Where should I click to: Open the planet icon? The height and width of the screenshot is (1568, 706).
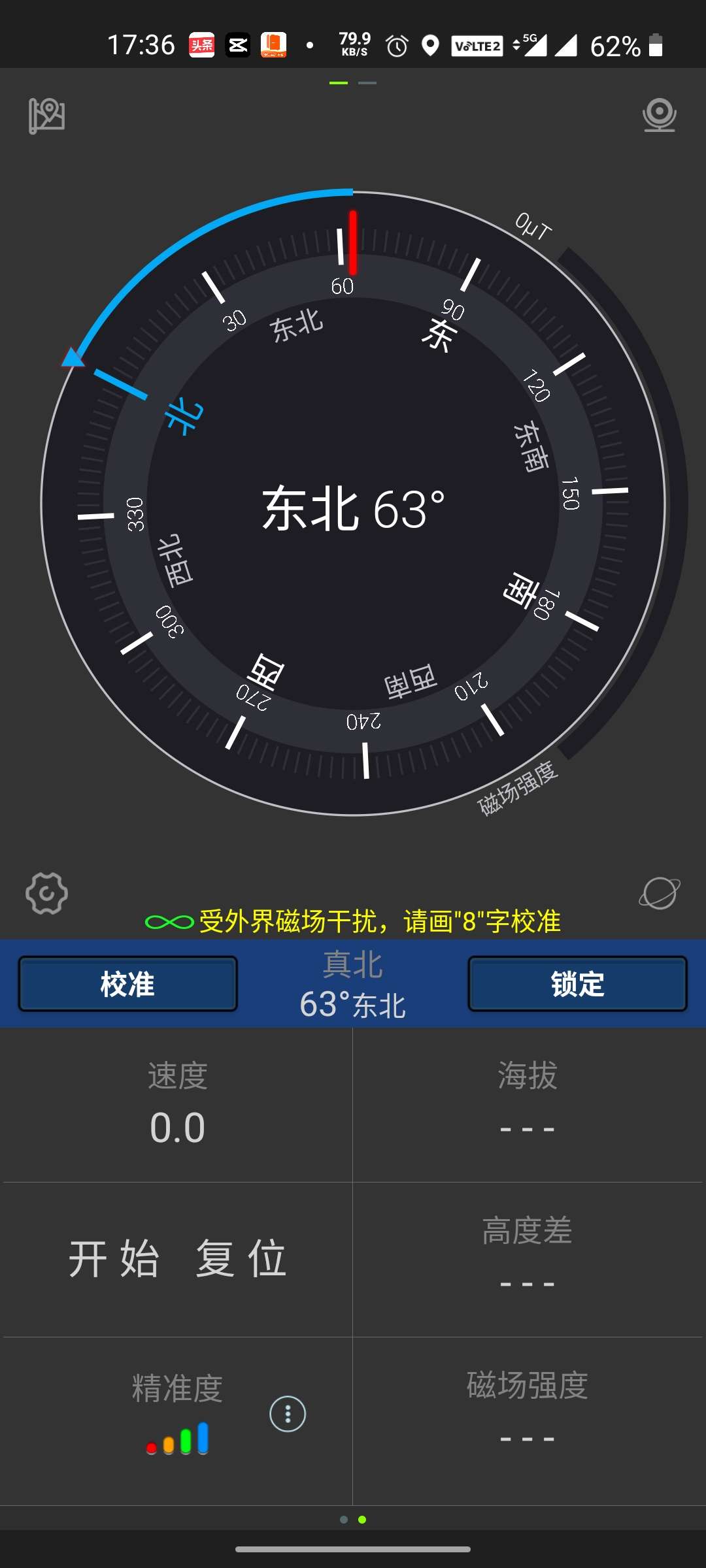(x=659, y=893)
